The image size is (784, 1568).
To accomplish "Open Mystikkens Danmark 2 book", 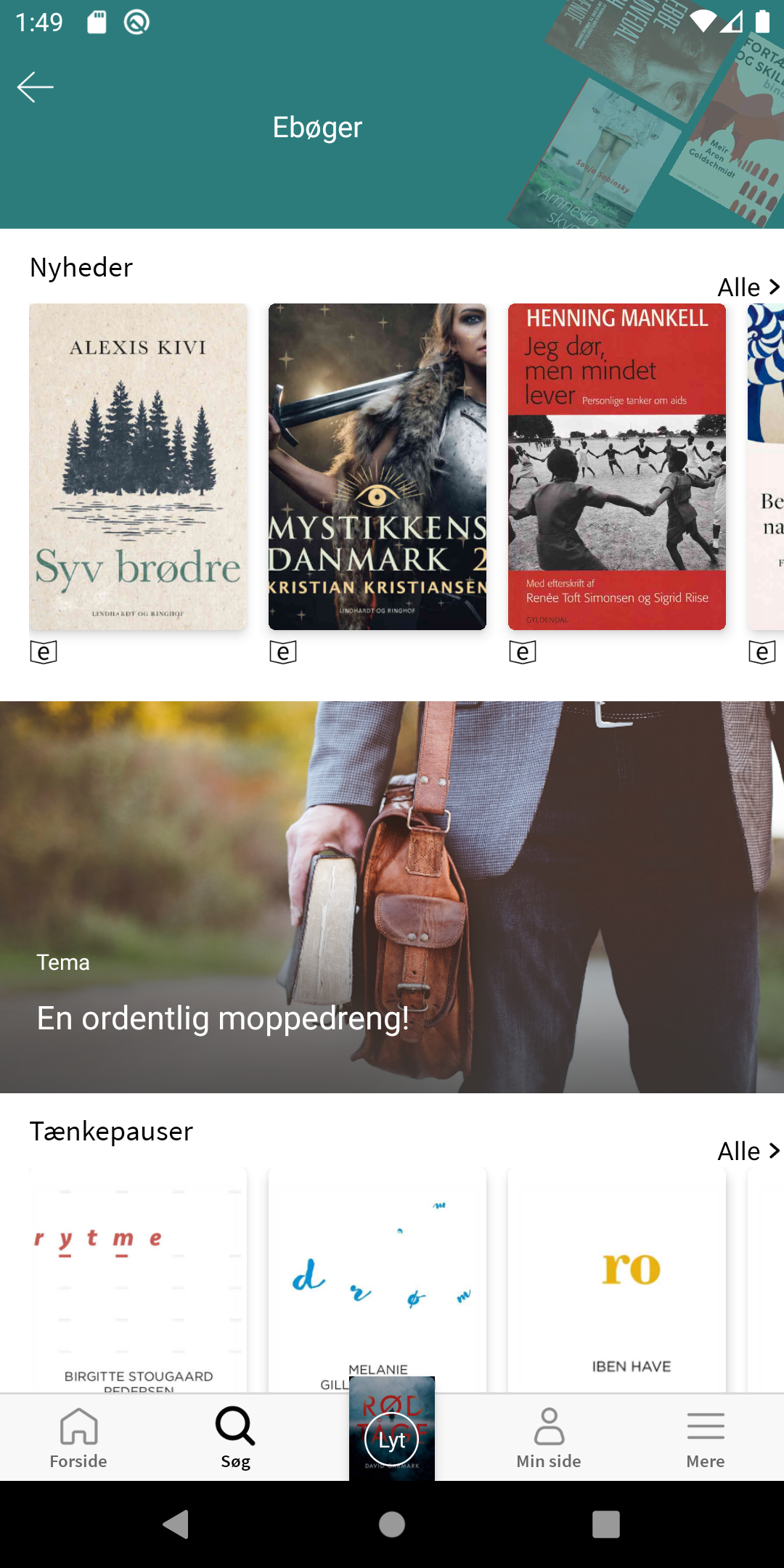I will [377, 467].
